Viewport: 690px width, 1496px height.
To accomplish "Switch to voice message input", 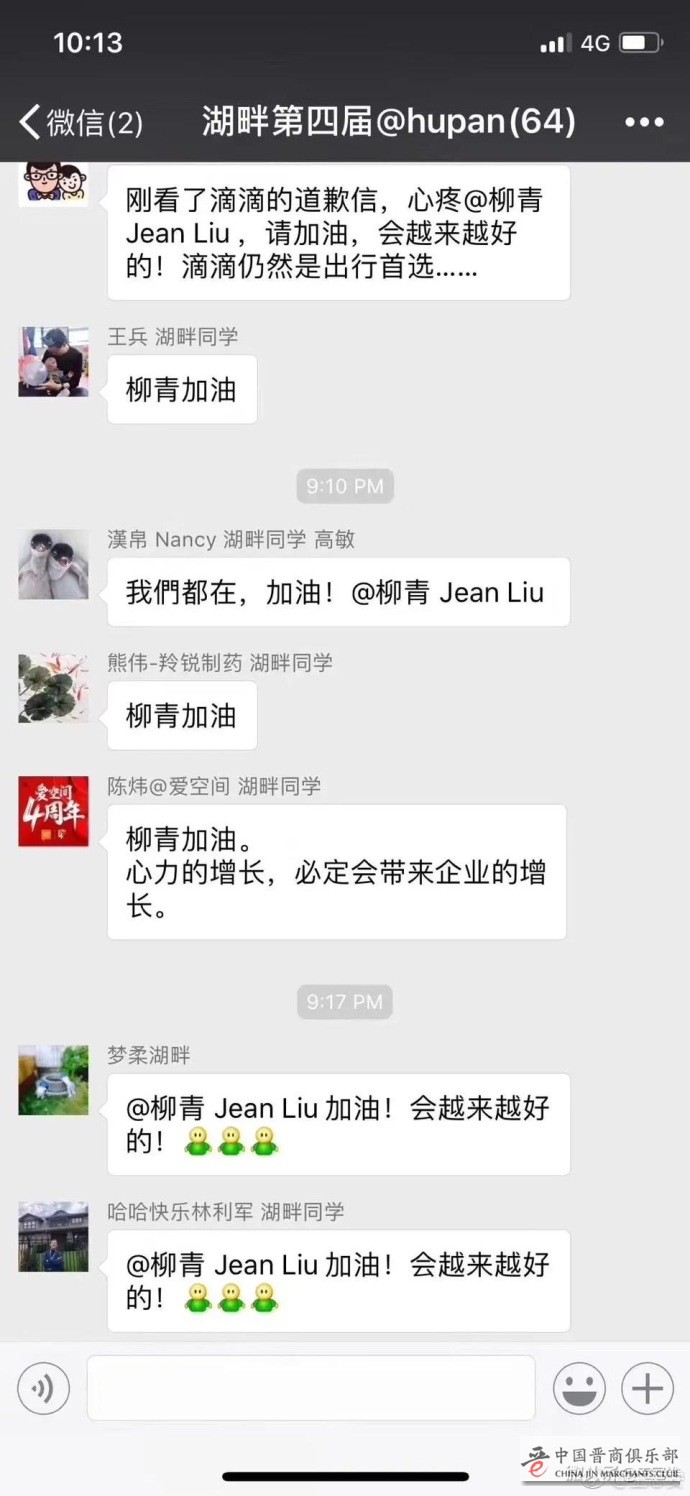I will 43,1388.
